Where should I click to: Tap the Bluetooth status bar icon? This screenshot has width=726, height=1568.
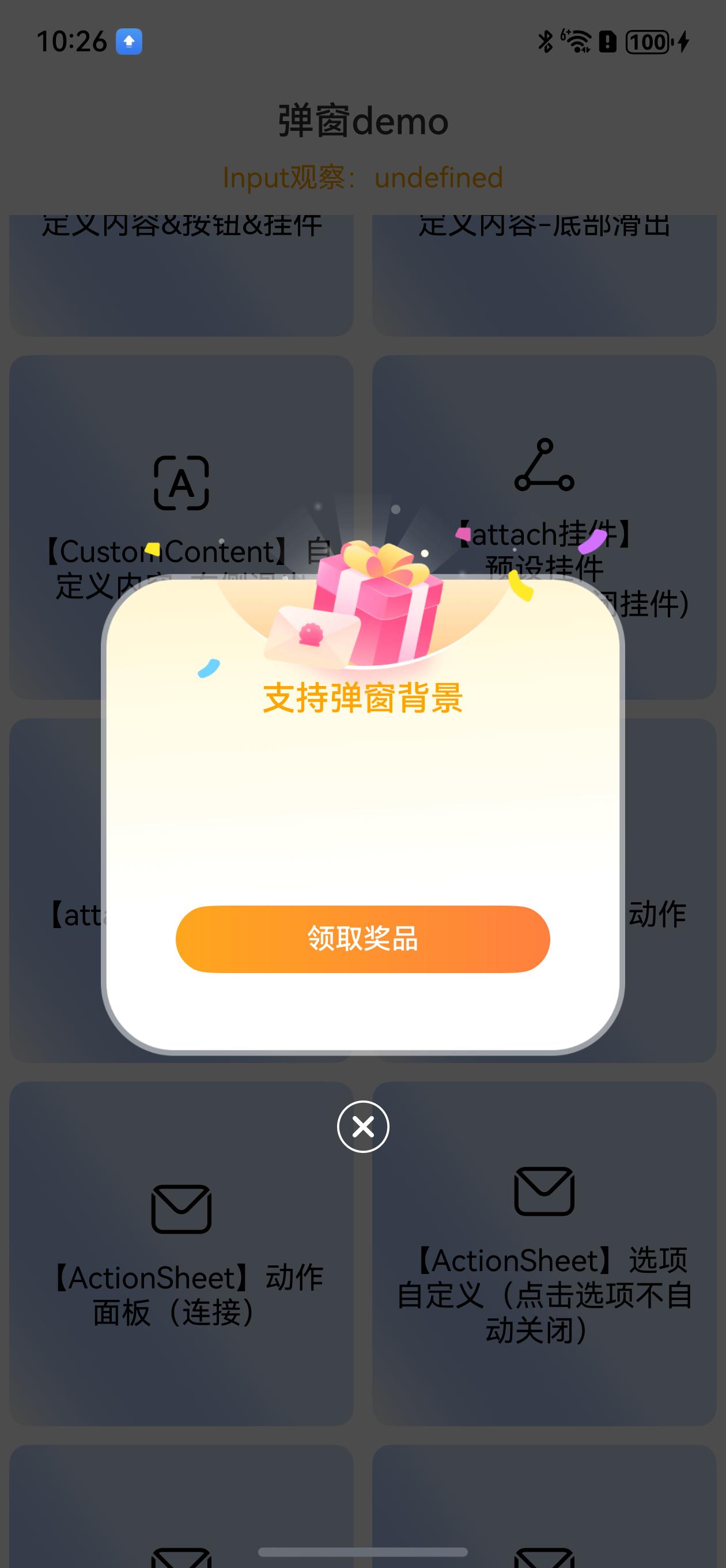(x=544, y=42)
